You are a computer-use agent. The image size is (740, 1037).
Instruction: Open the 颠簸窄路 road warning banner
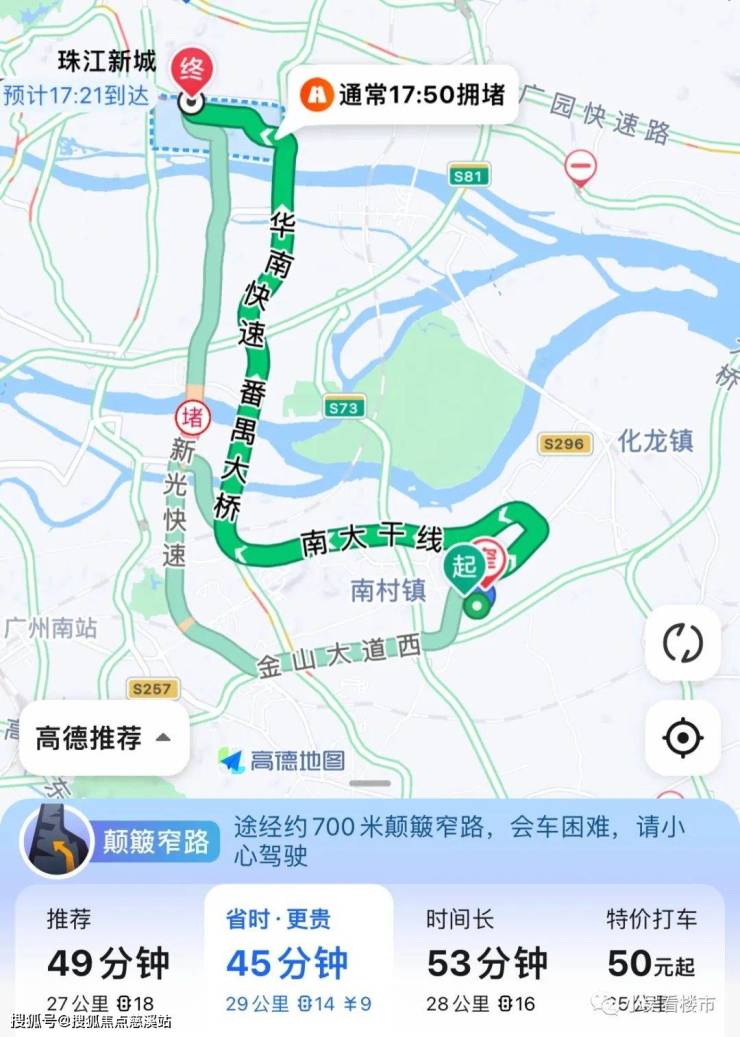tap(370, 841)
